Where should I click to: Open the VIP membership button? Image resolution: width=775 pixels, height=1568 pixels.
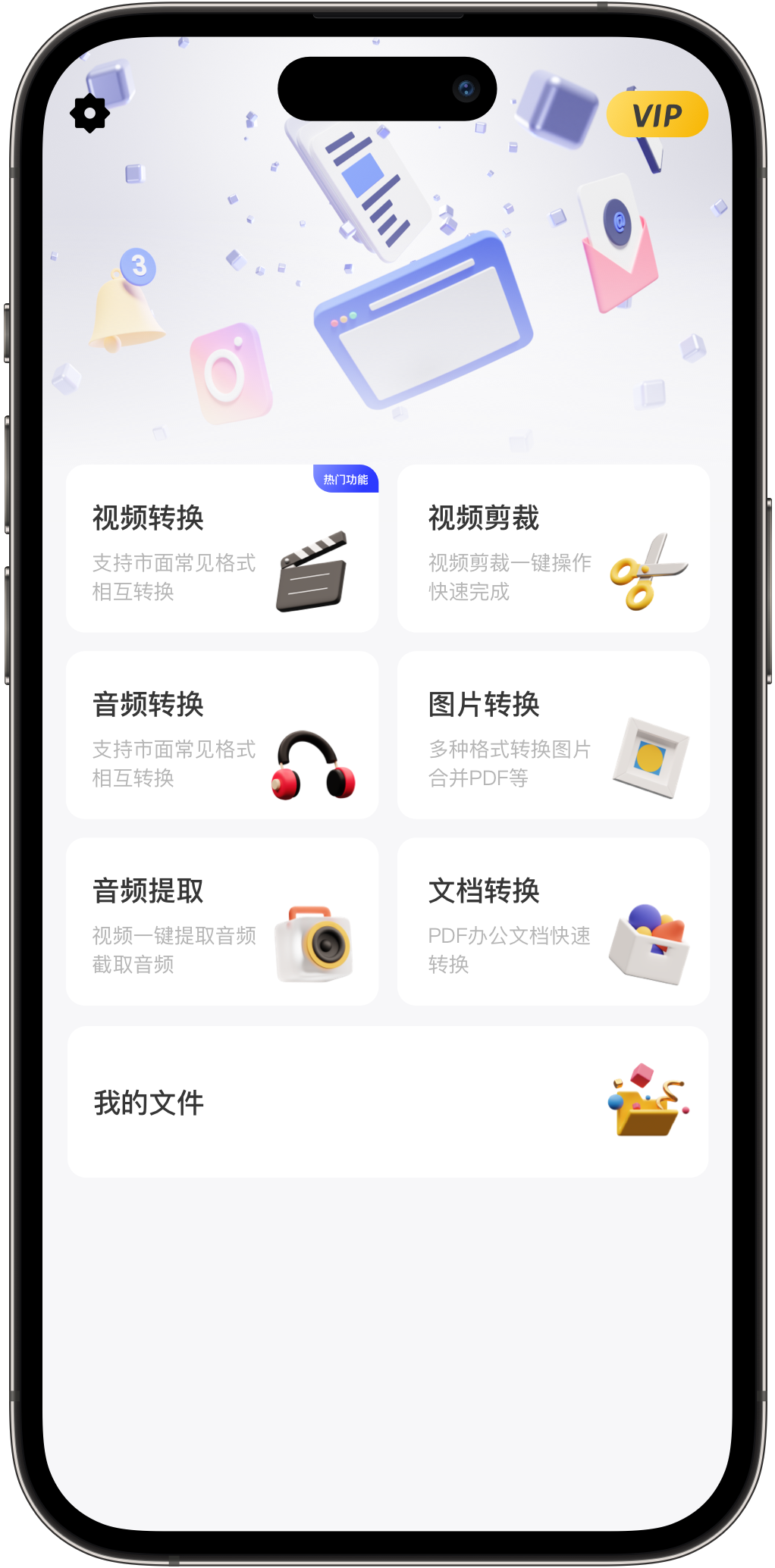(x=657, y=114)
